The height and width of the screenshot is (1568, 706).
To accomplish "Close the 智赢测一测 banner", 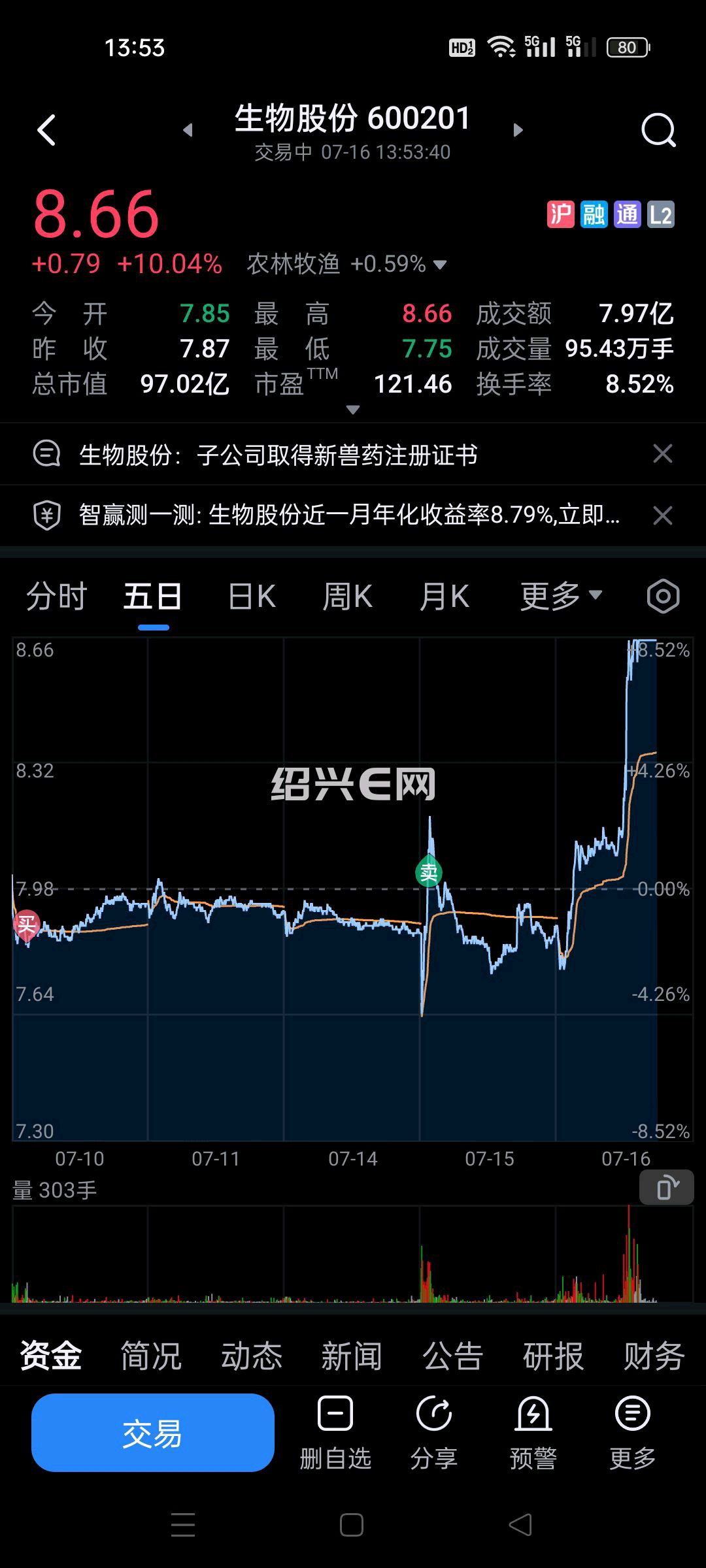I will tap(663, 515).
